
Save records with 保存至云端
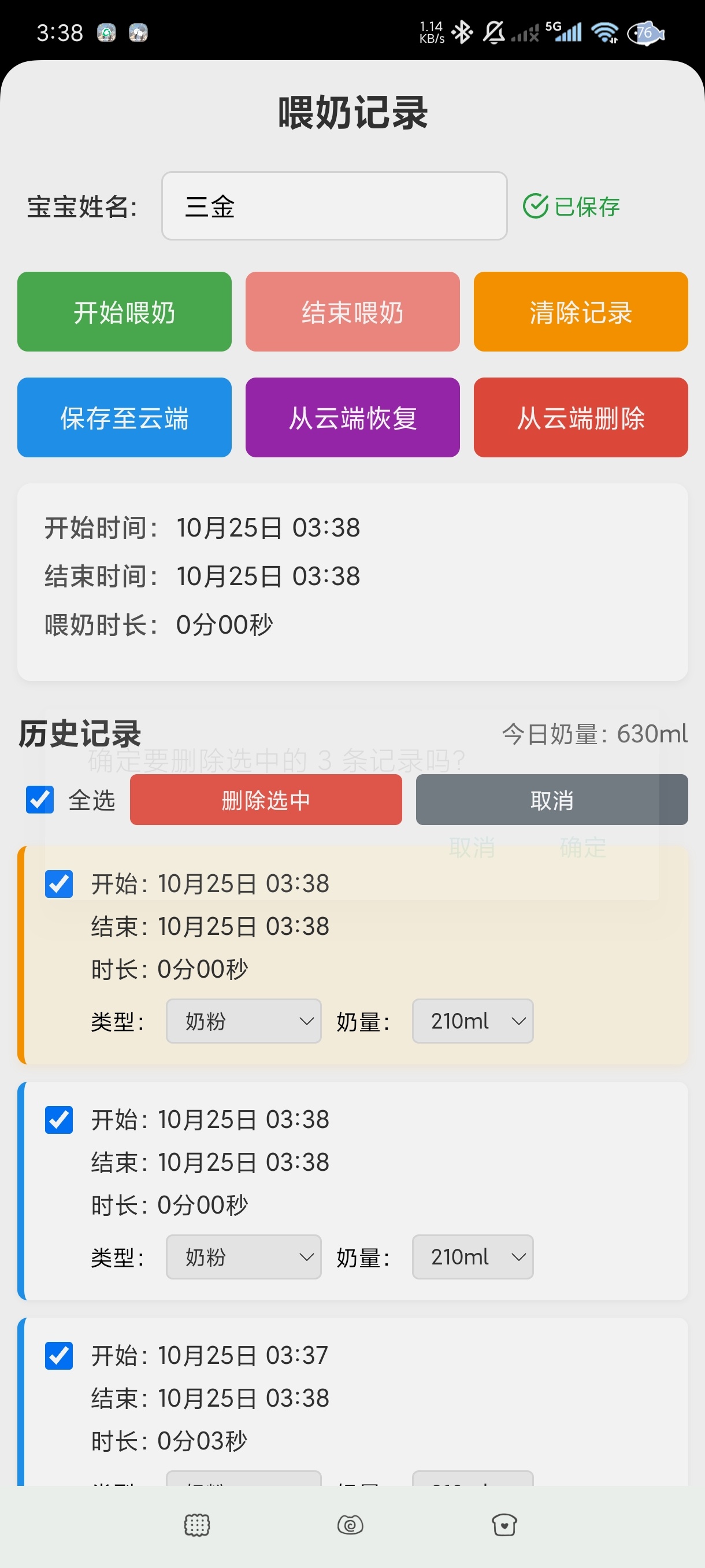tap(124, 417)
